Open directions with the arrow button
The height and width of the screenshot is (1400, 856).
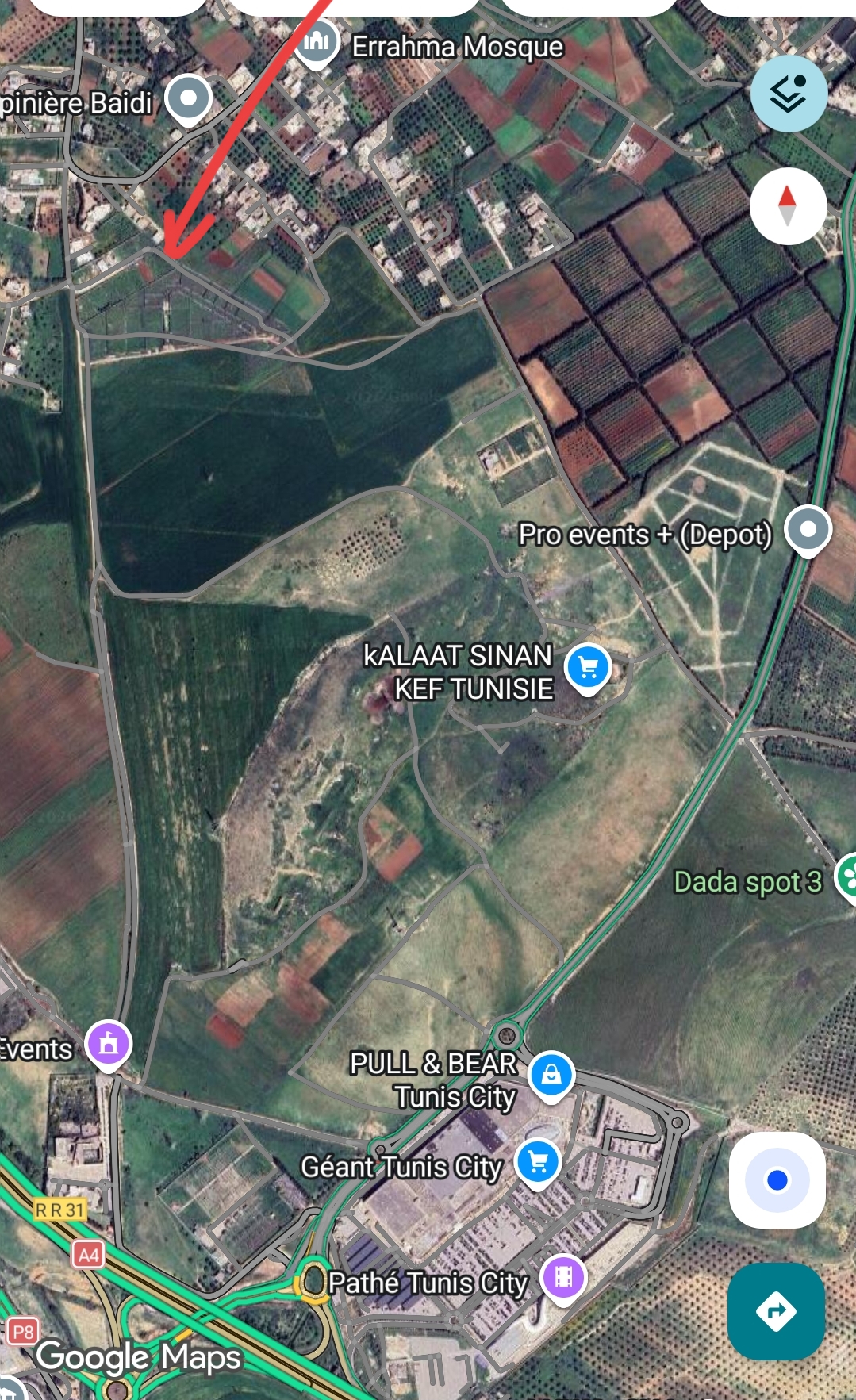coord(776,1311)
